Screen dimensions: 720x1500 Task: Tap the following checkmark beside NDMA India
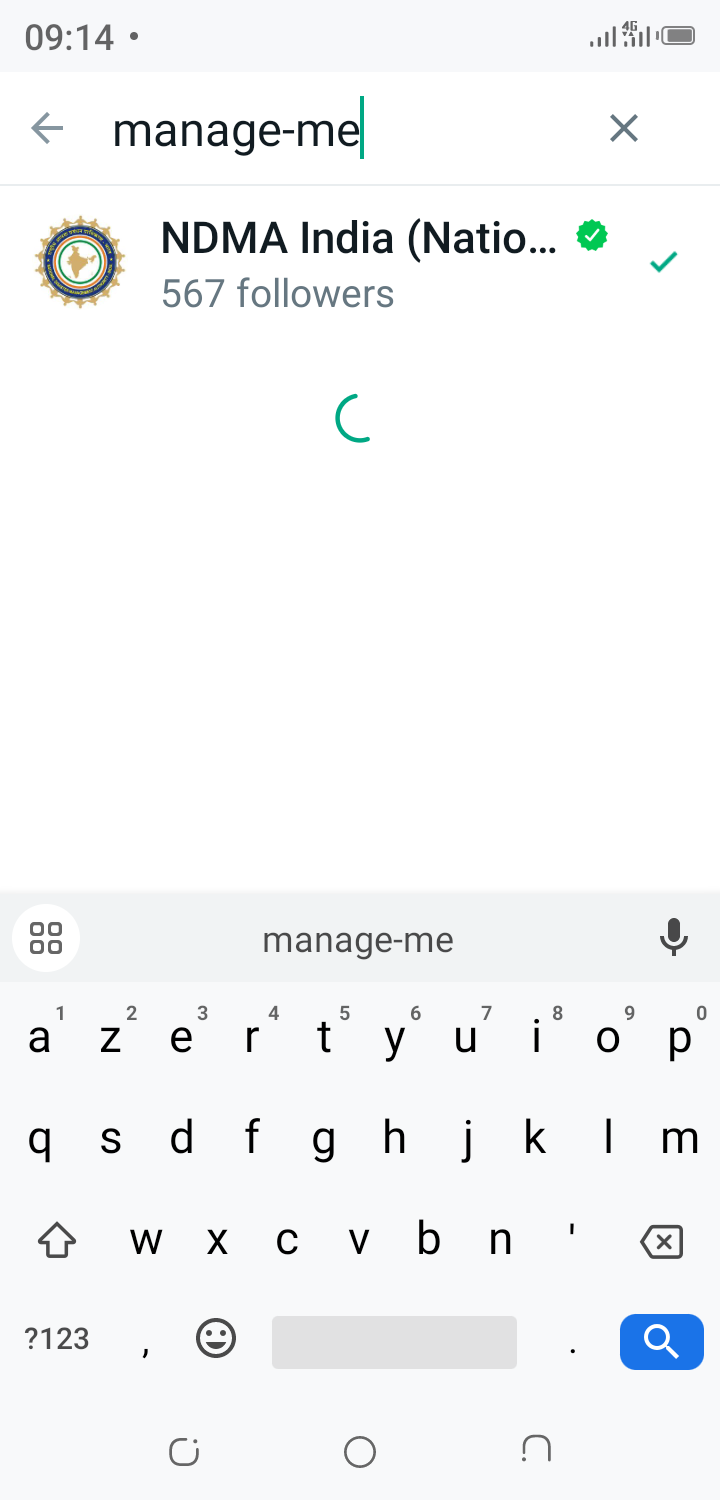pos(663,263)
